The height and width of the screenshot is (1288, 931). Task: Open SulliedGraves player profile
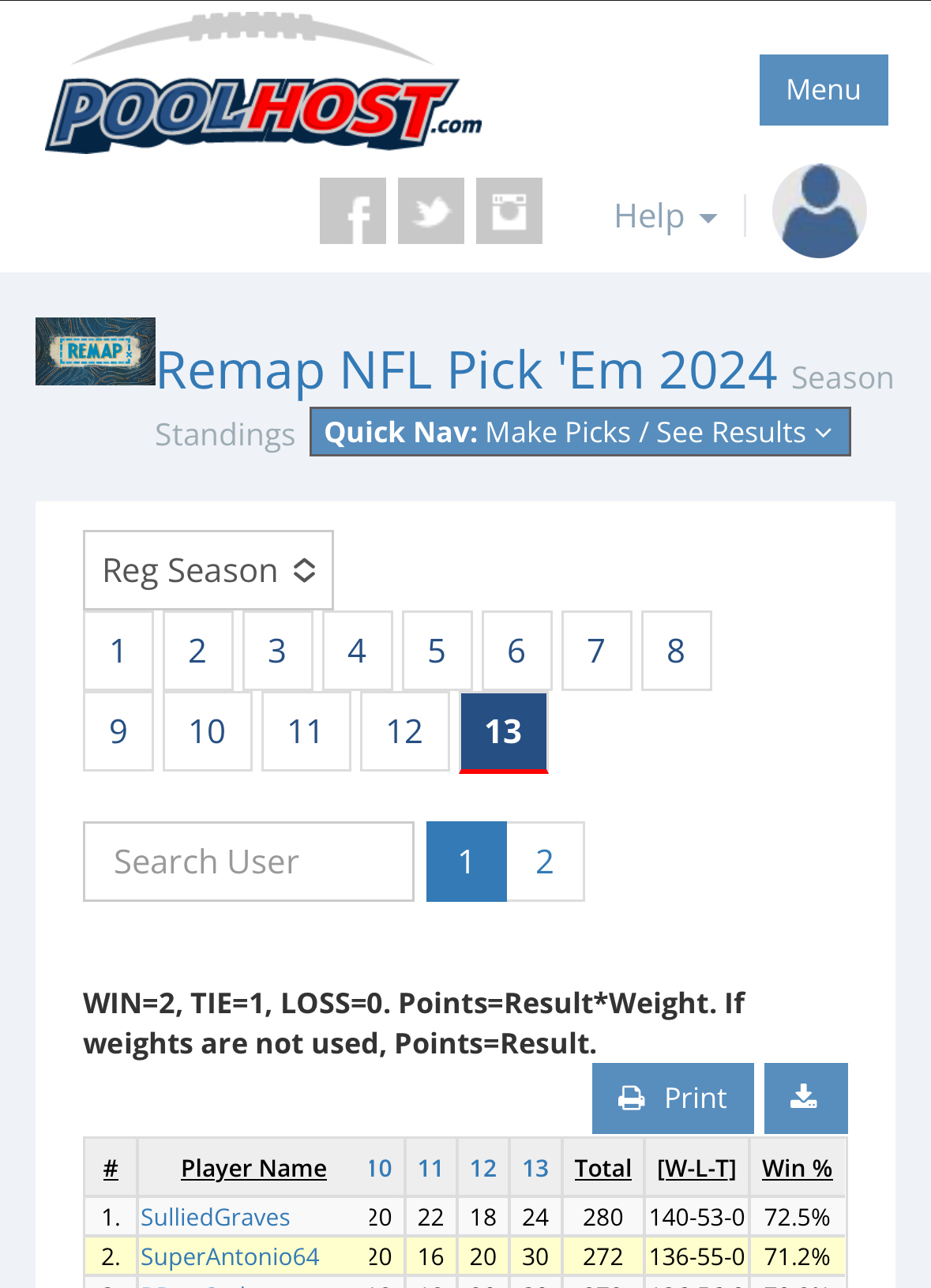pos(215,1217)
